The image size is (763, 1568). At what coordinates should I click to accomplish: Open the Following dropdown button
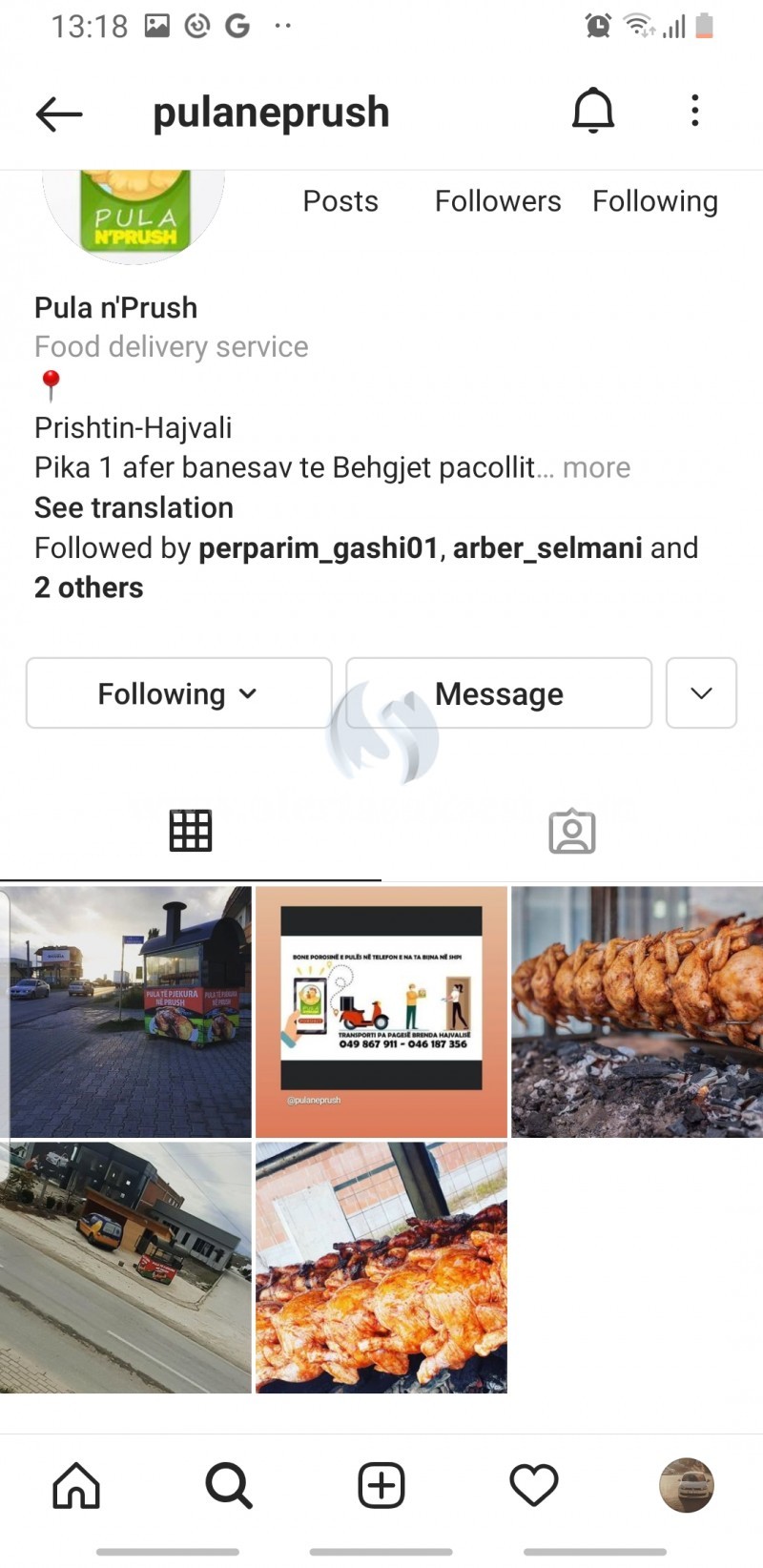click(x=179, y=693)
